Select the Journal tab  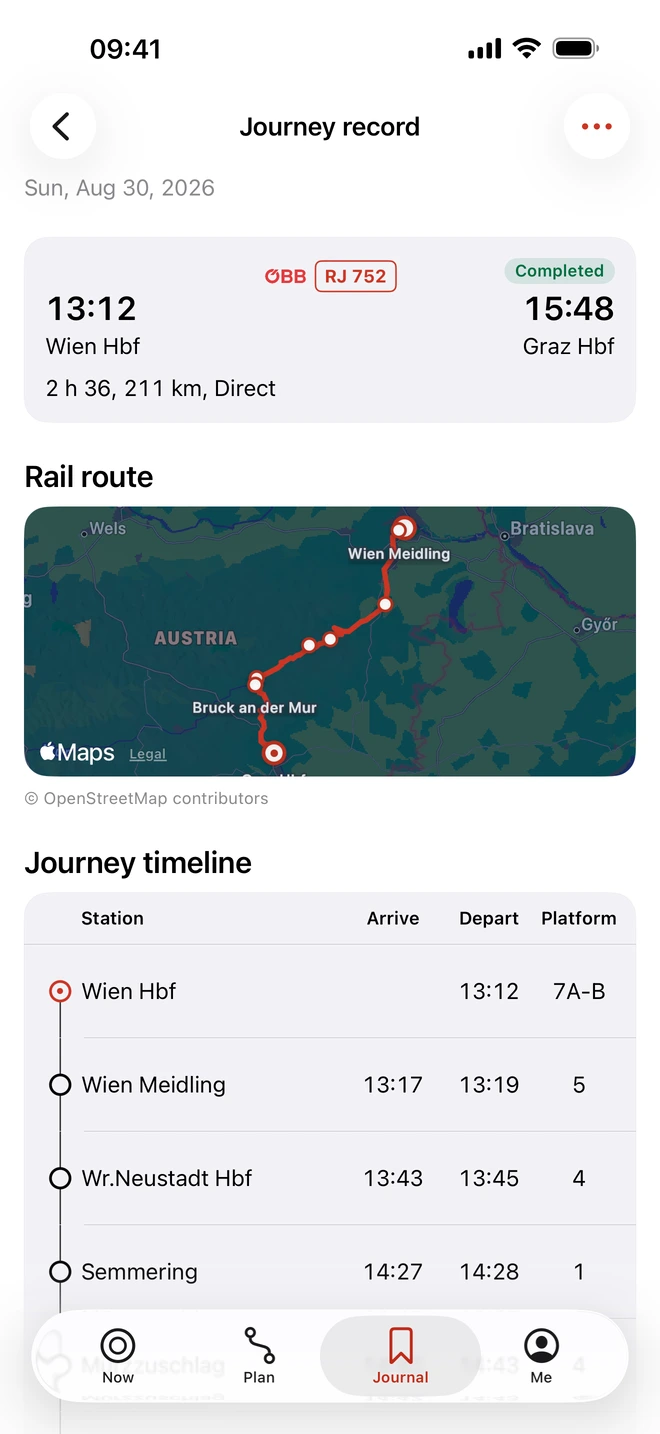click(400, 1356)
